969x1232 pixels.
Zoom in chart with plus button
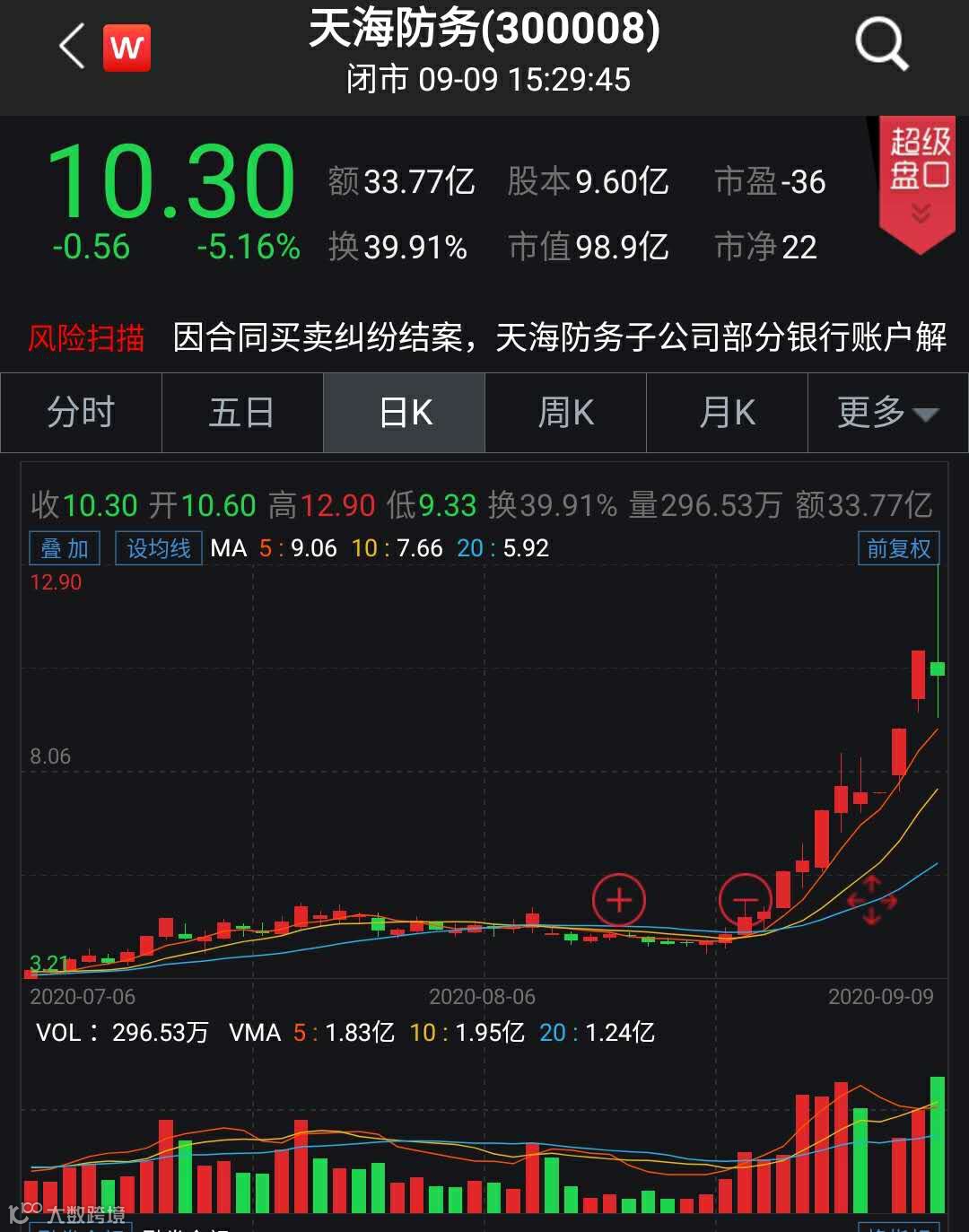click(619, 899)
